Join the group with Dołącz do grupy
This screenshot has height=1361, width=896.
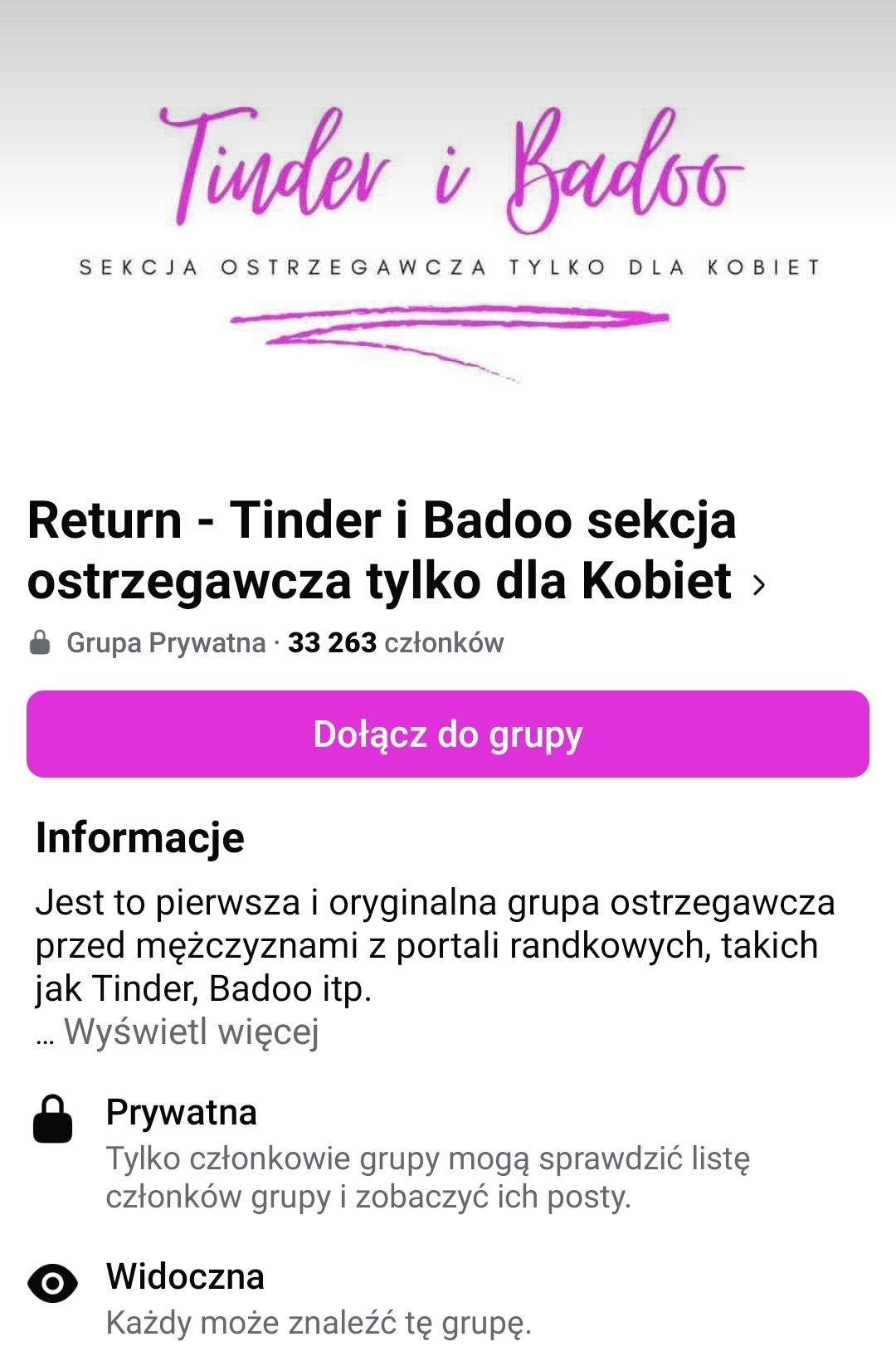(x=448, y=734)
